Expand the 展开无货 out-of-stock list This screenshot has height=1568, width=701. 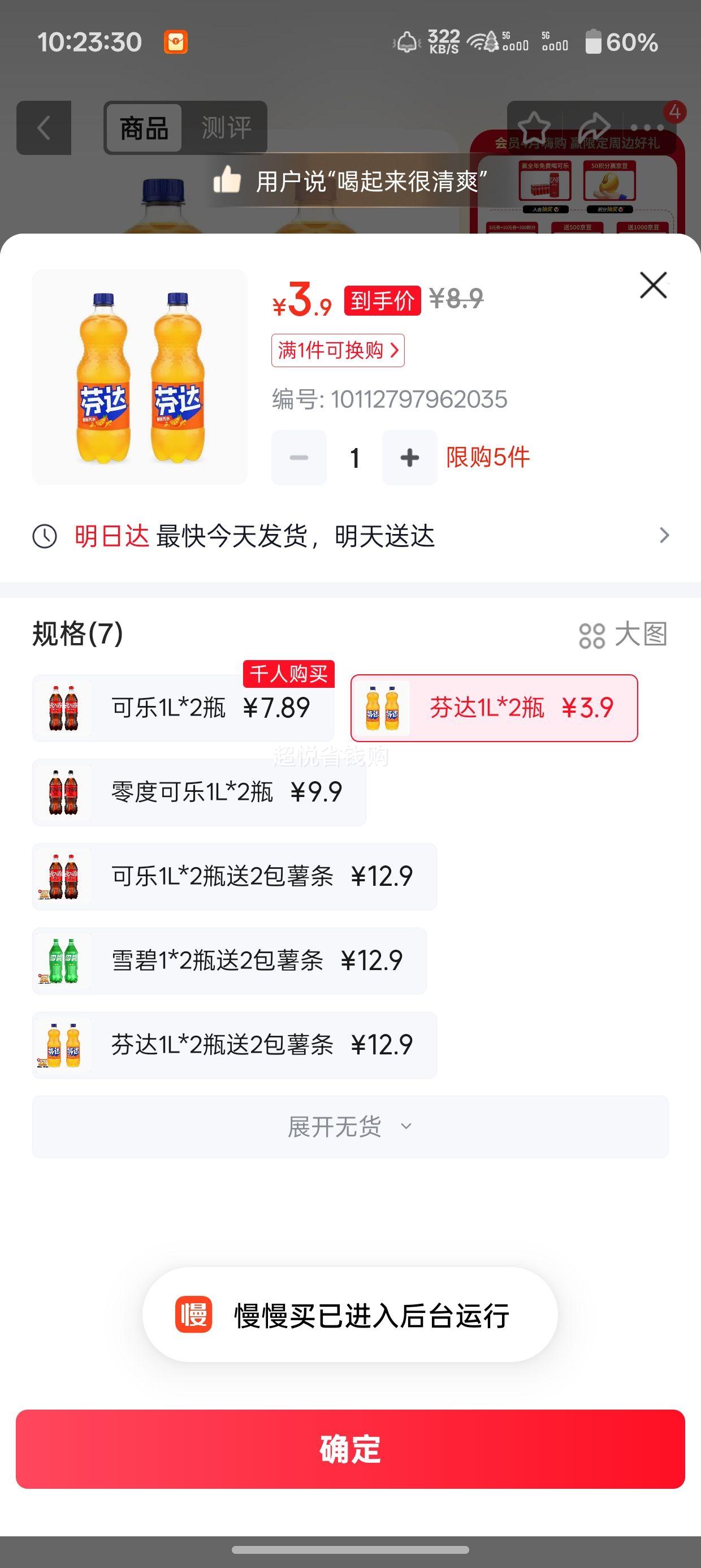click(350, 1127)
